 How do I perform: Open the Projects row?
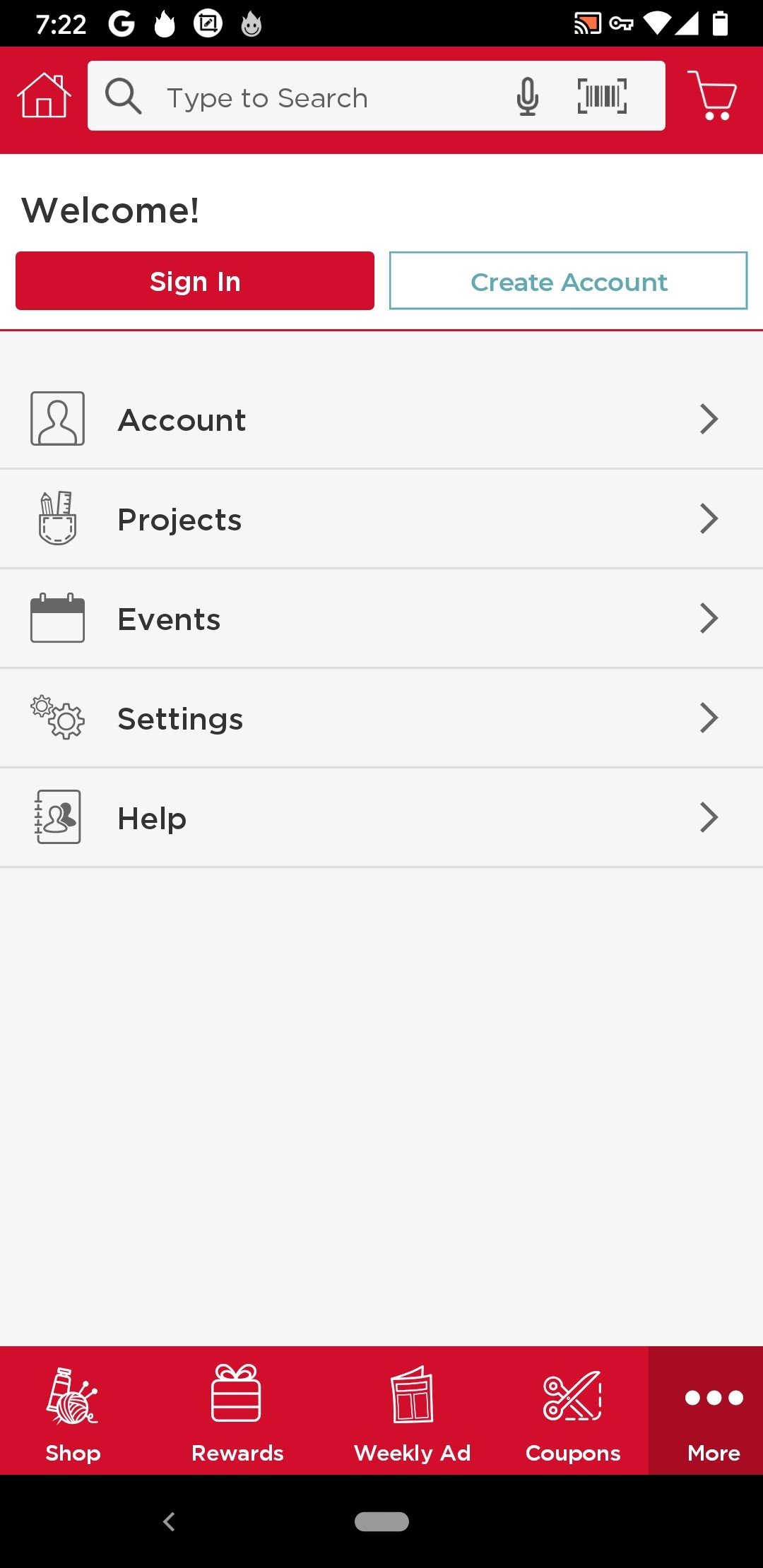[381, 519]
